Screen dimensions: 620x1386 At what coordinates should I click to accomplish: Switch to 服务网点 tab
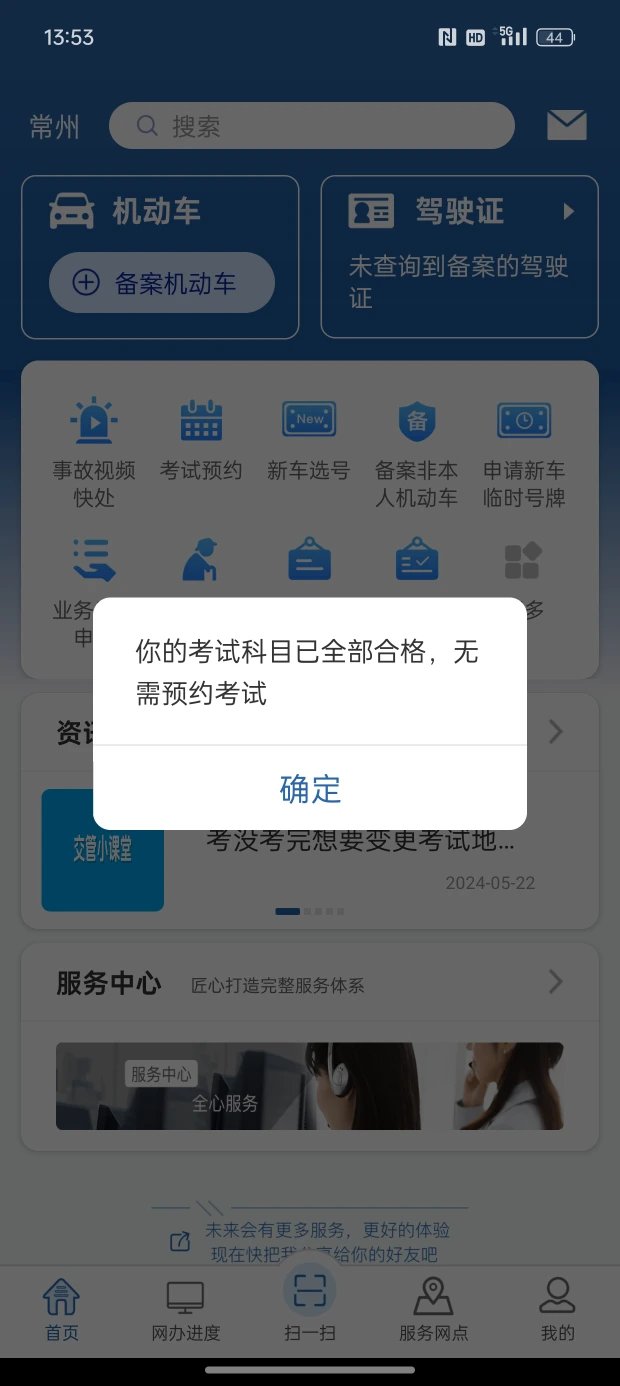pos(433,1310)
